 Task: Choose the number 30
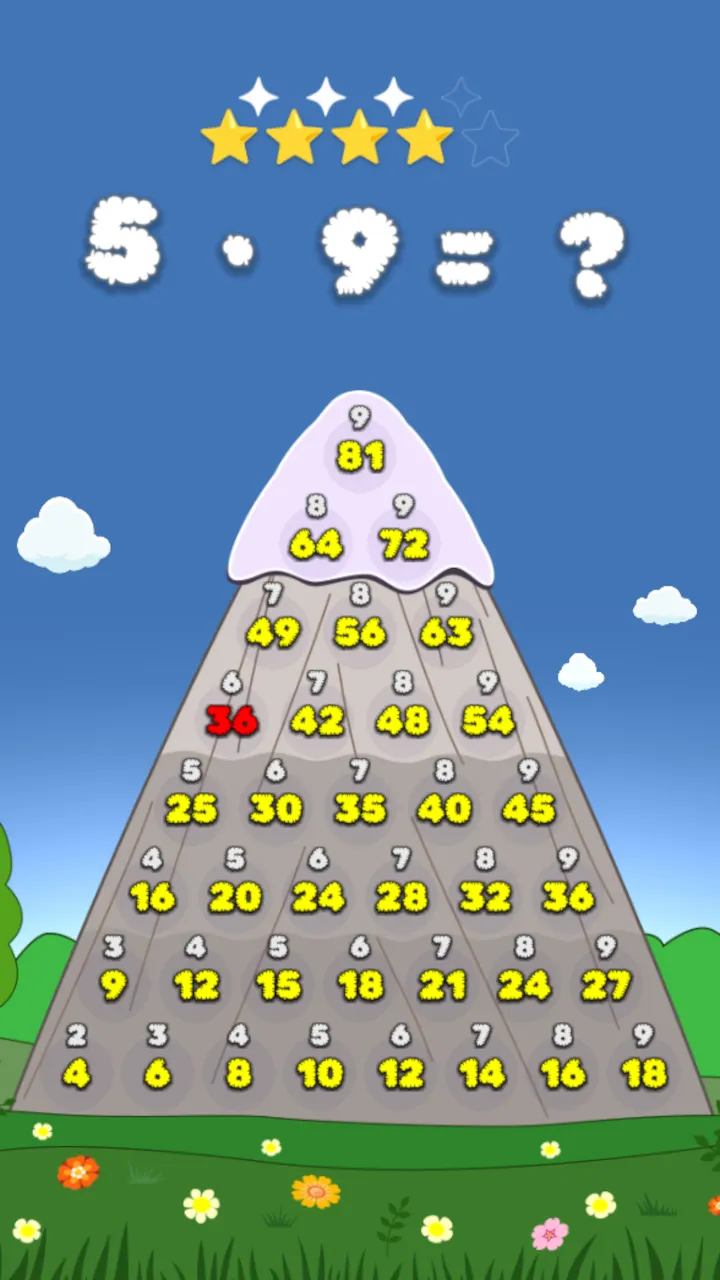(276, 808)
